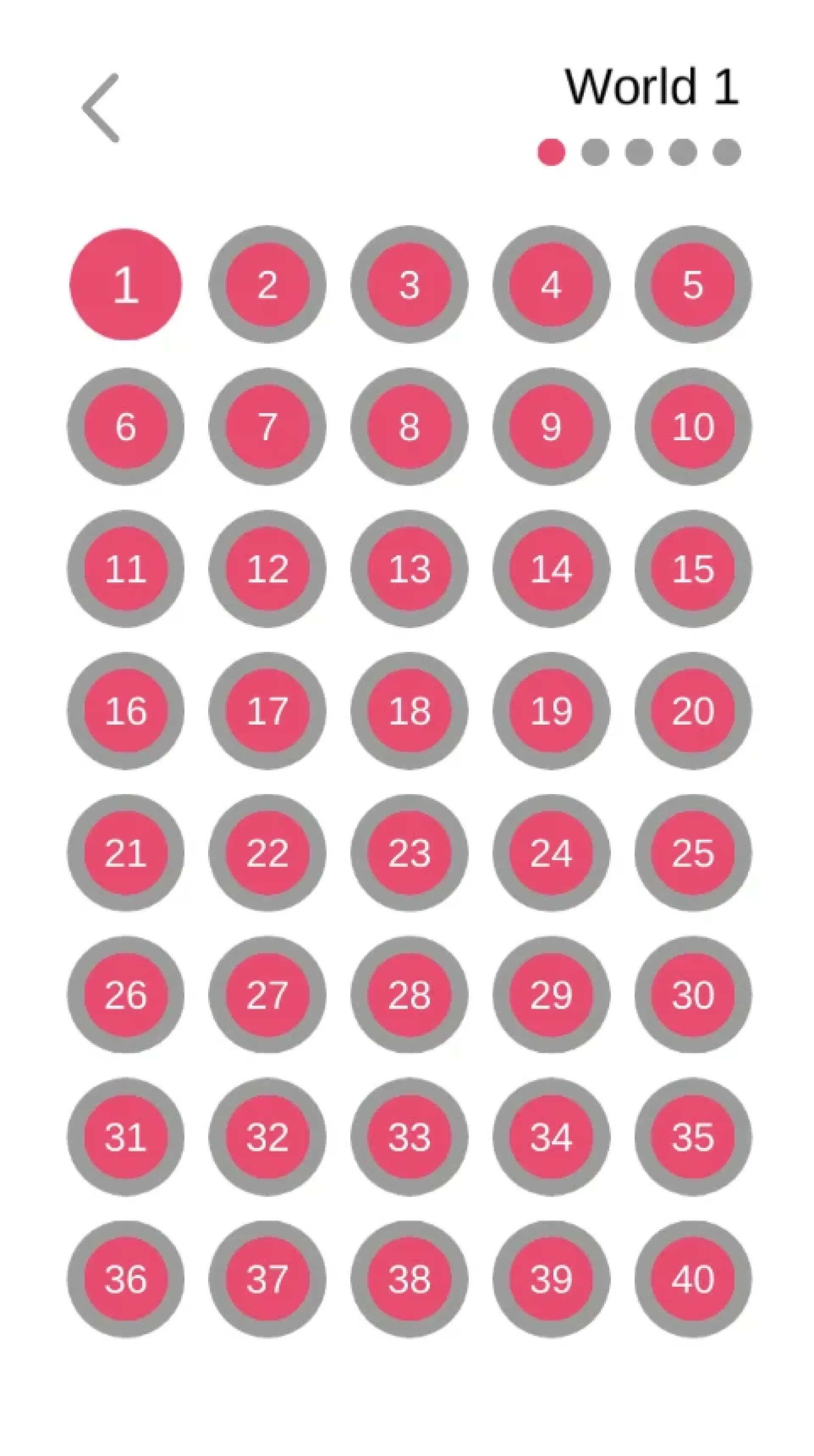Choose level 8
The image size is (814, 1456).
409,427
